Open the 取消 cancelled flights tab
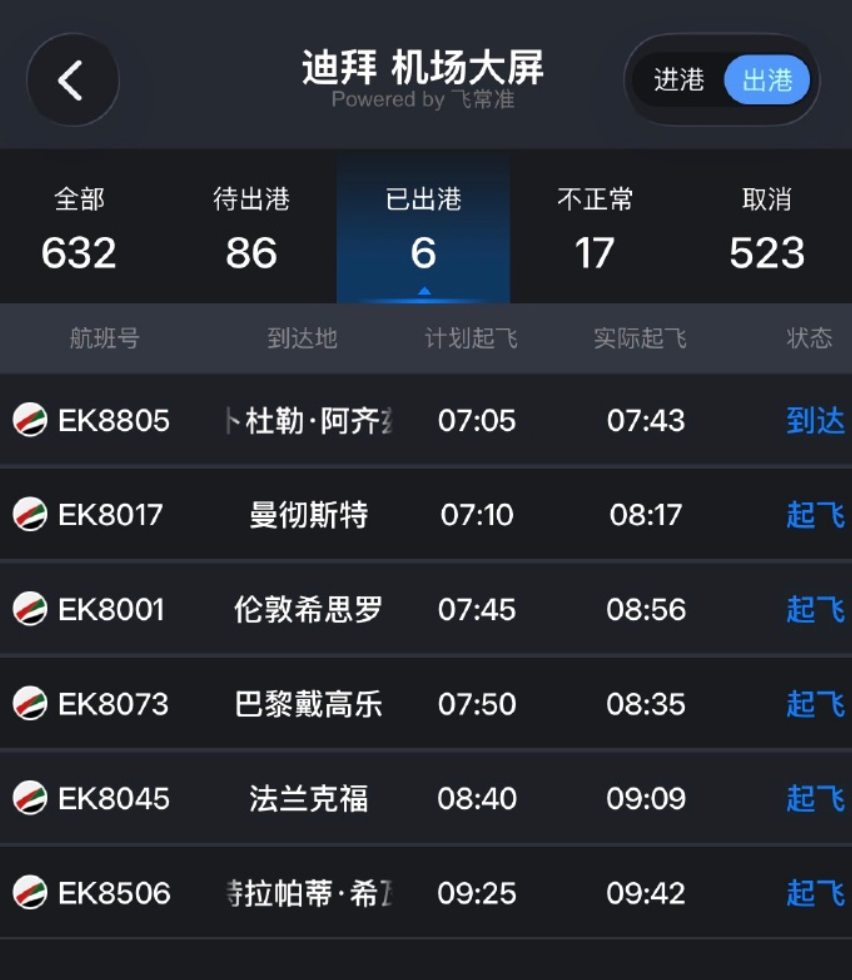 point(767,228)
